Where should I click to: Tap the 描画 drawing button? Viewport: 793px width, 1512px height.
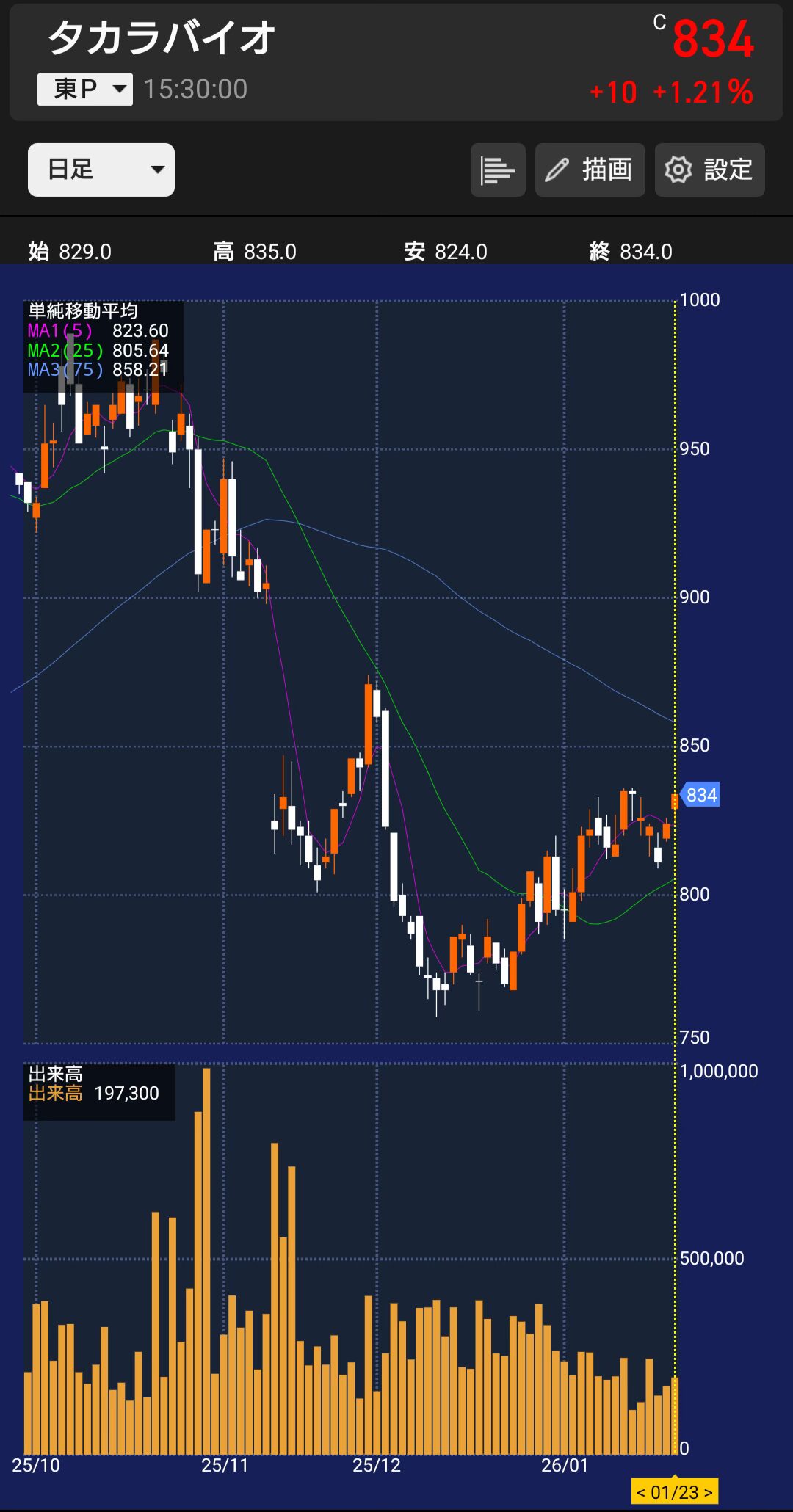[x=590, y=170]
